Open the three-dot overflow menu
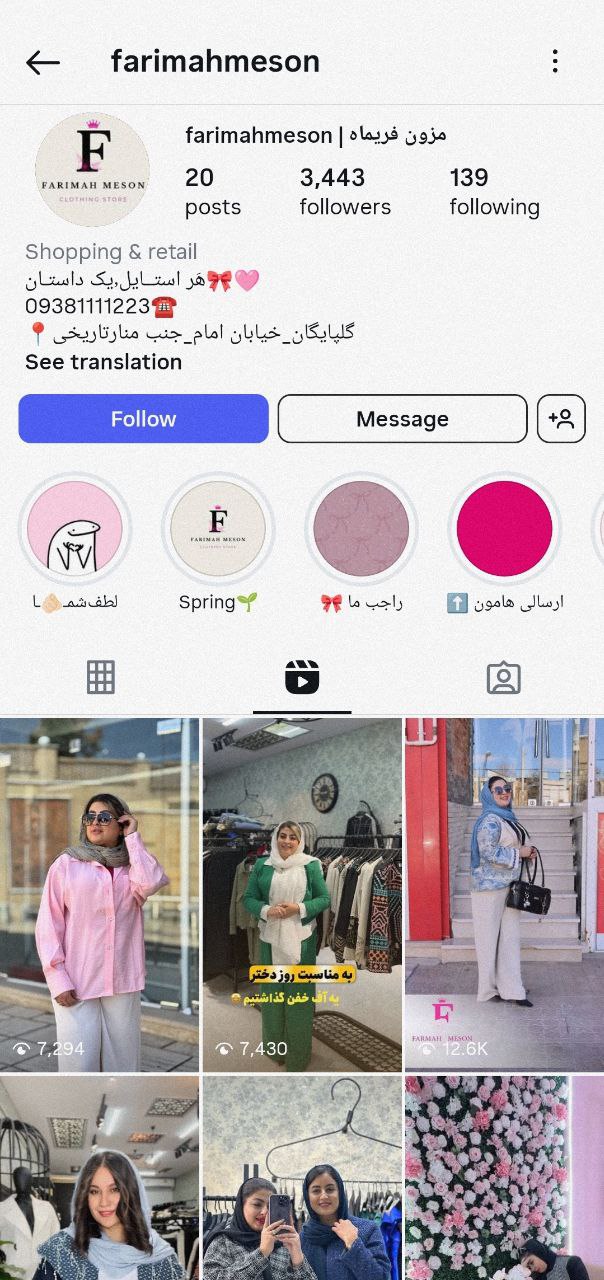 click(555, 62)
